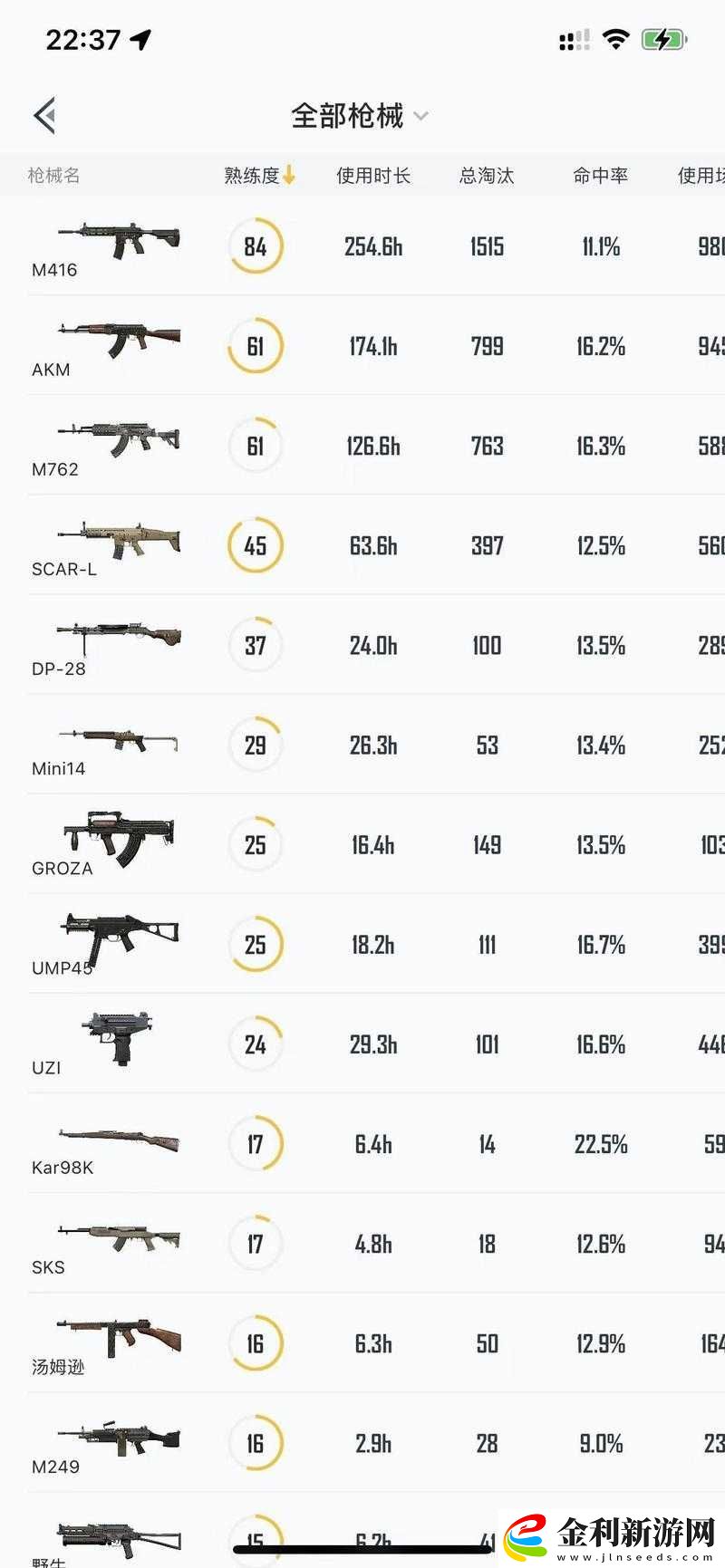Open the GROZA weapon row
This screenshot has height=1568, width=725.
point(118,844)
